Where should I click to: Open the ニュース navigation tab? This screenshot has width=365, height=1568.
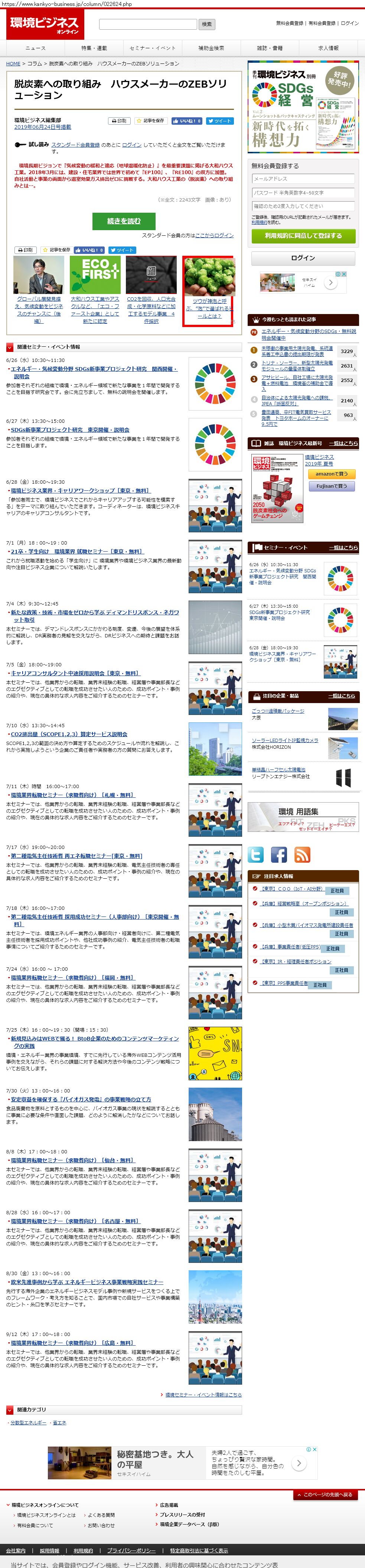pyautogui.click(x=35, y=48)
